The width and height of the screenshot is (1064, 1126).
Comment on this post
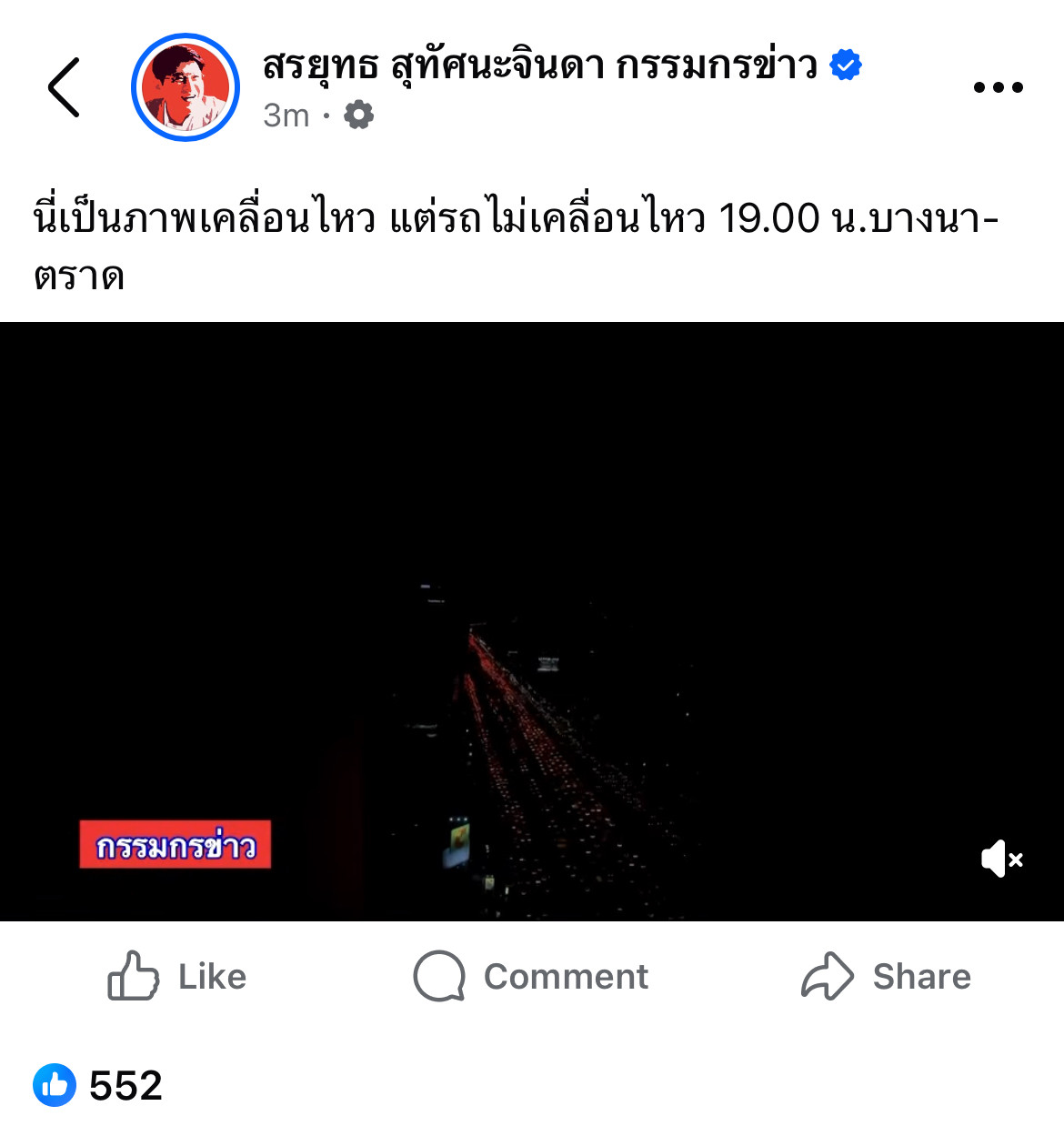[531, 977]
